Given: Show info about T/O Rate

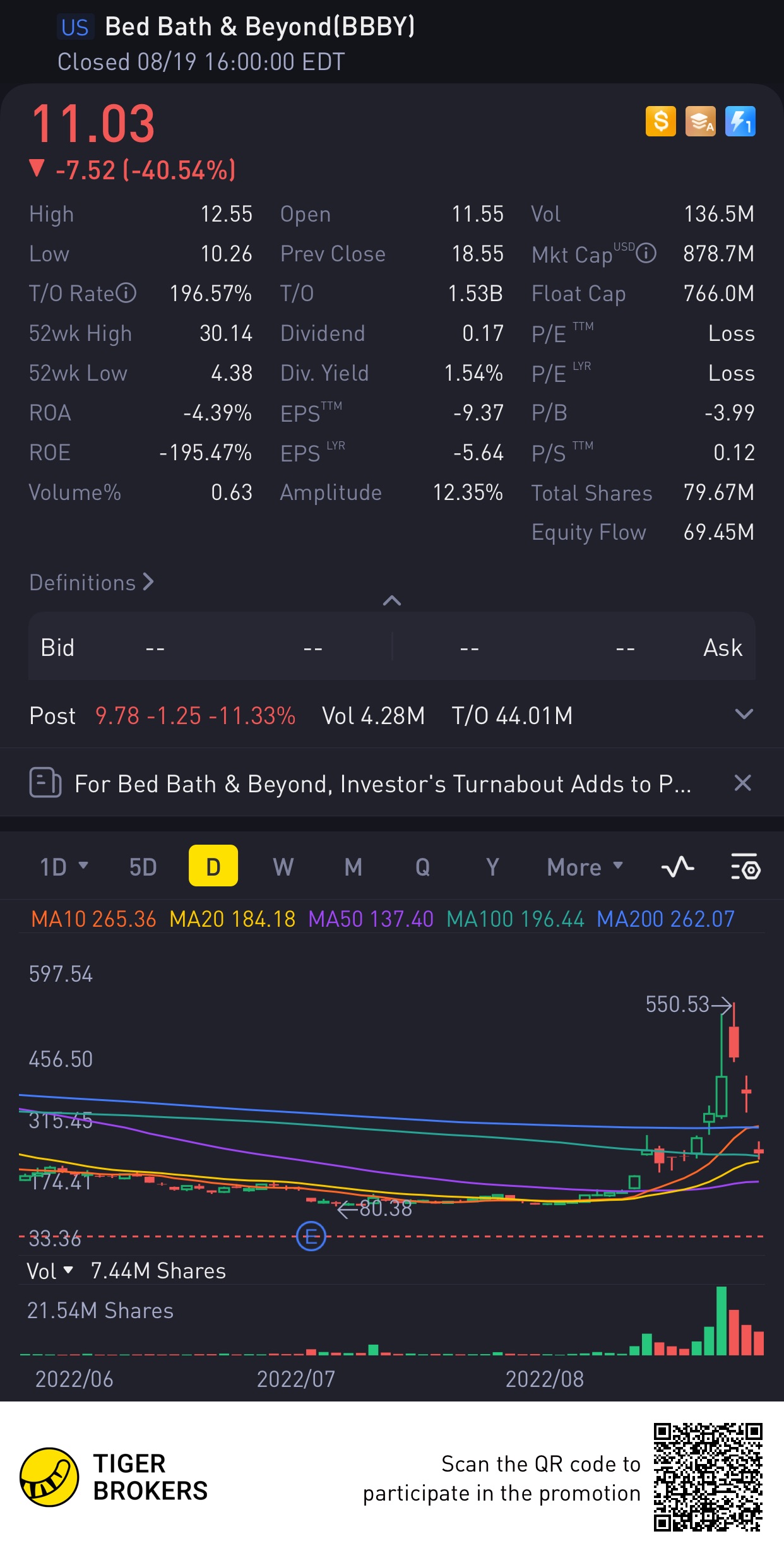Looking at the screenshot, I should pos(126,293).
